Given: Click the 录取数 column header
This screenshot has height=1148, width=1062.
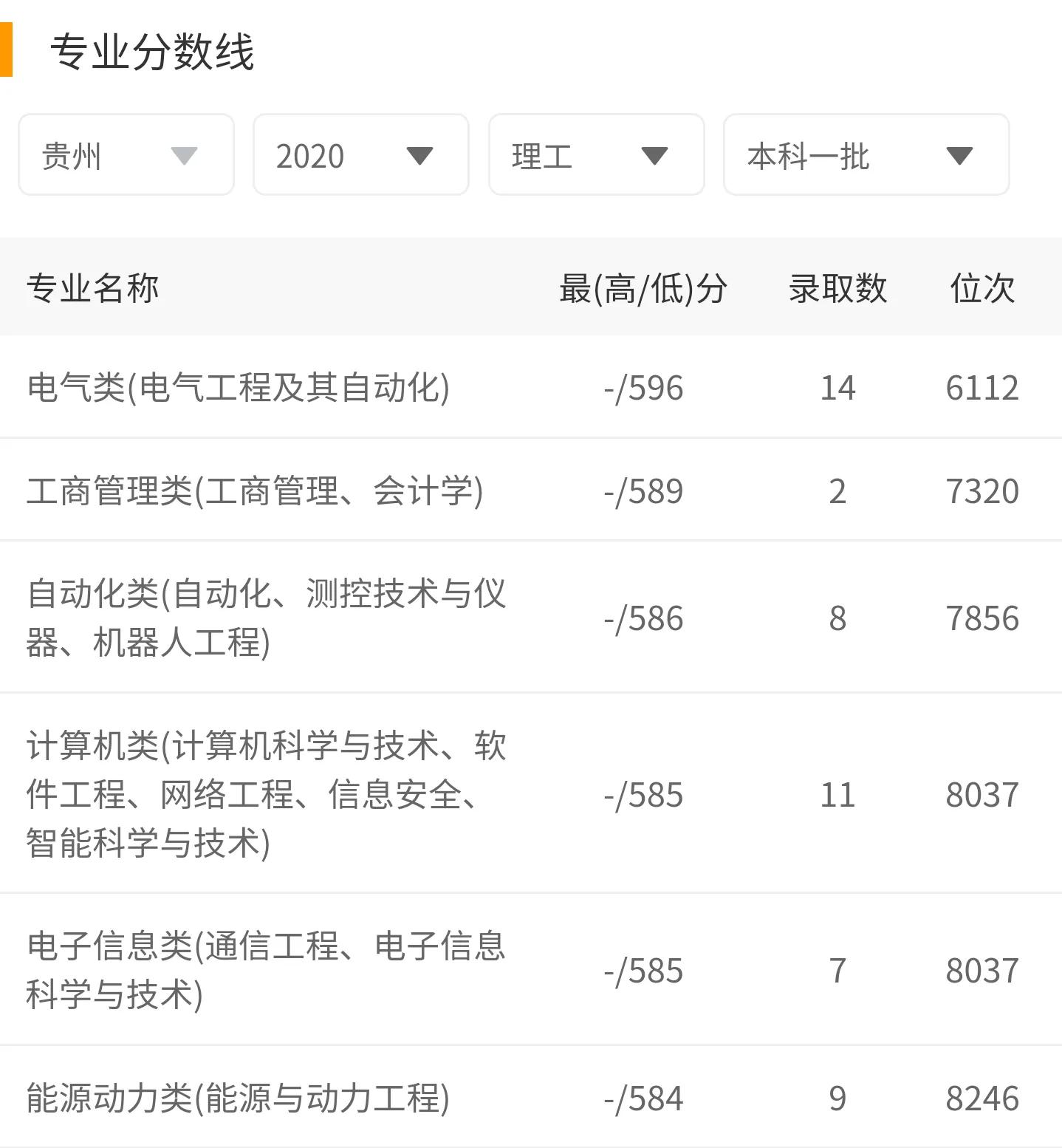Looking at the screenshot, I should [x=839, y=289].
